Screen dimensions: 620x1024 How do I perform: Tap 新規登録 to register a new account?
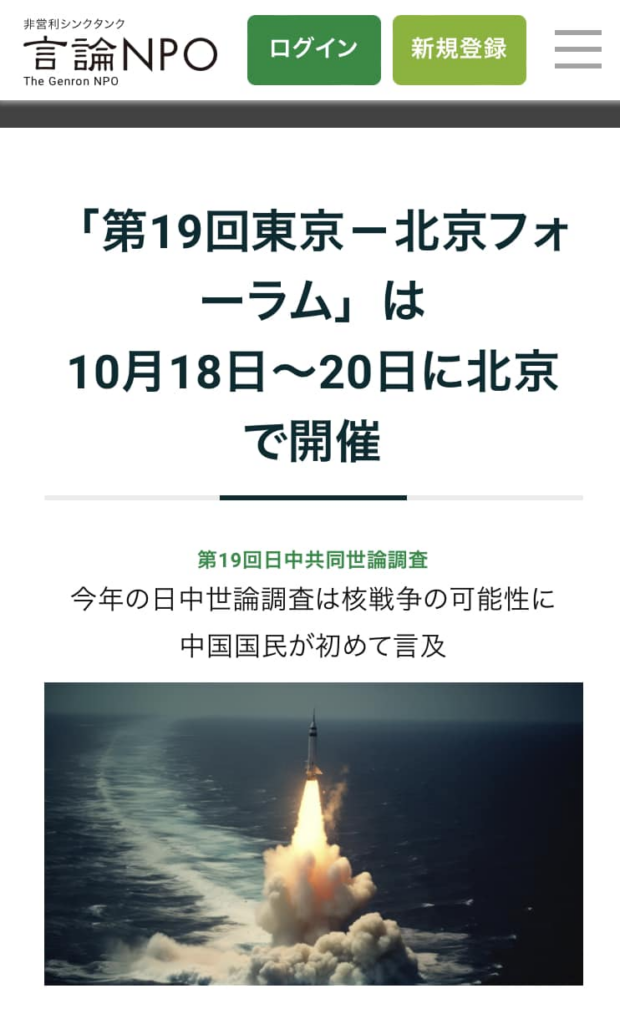coord(459,50)
